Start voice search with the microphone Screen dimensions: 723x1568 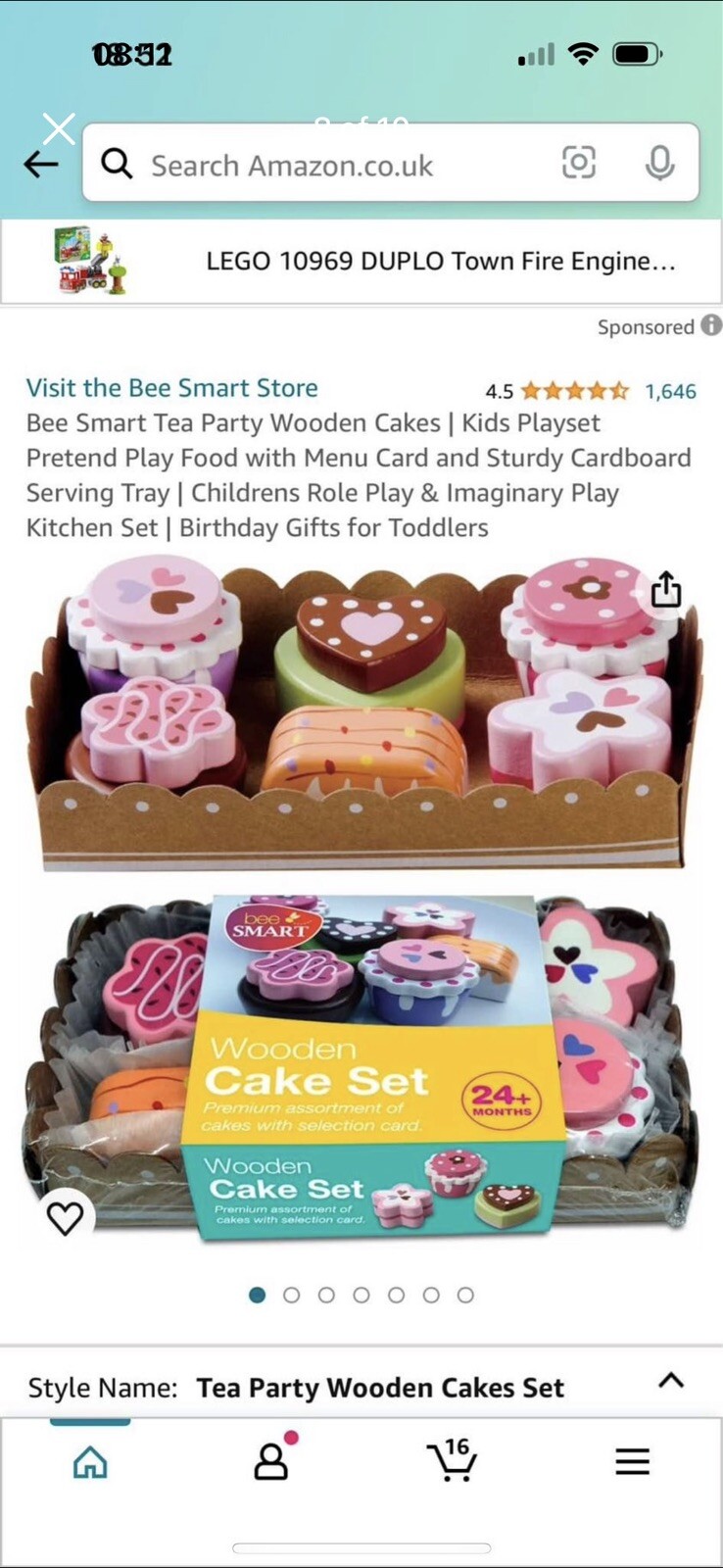tap(659, 163)
